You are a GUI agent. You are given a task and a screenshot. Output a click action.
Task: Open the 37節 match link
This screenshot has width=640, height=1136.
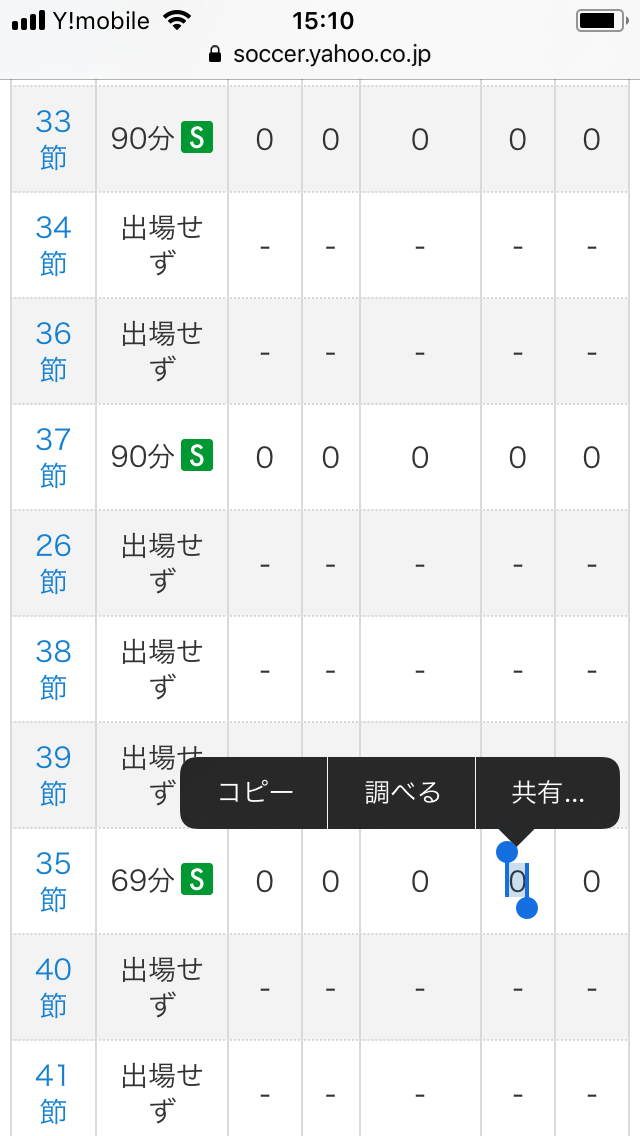[53, 457]
